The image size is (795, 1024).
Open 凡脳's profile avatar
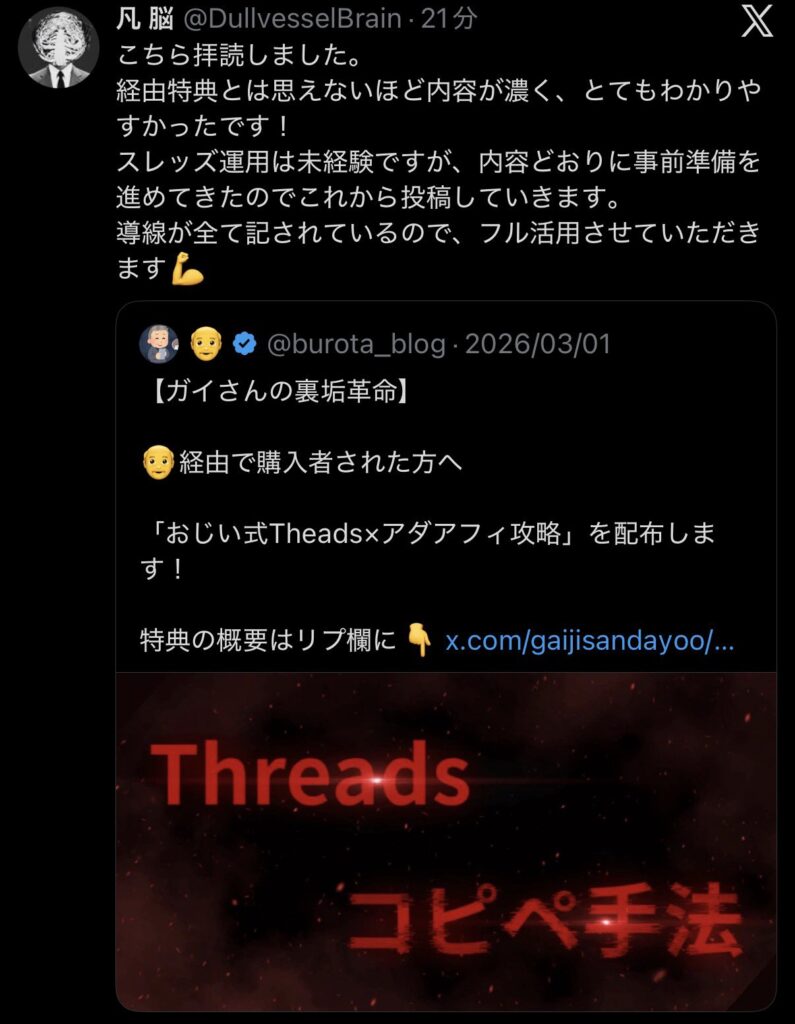click(58, 47)
